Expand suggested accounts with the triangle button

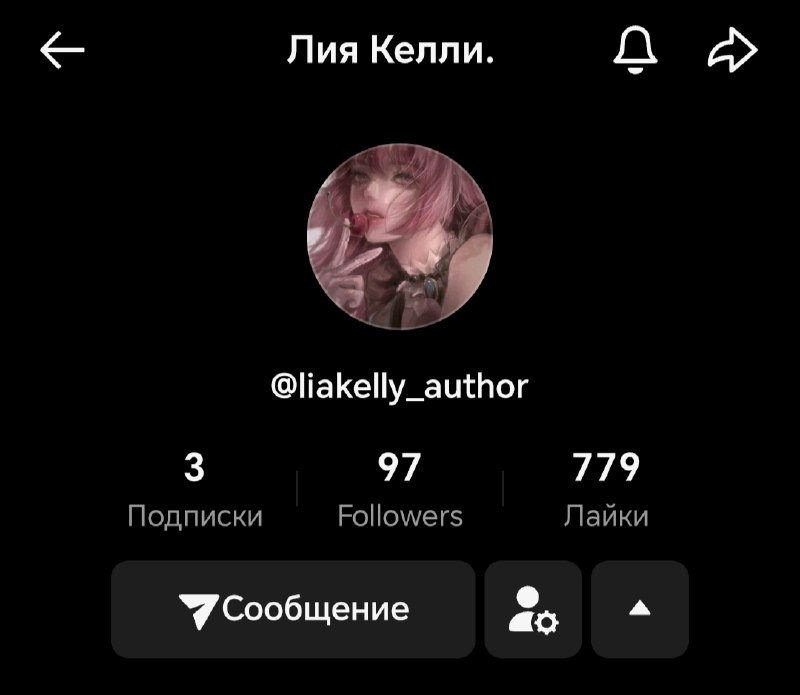640,609
